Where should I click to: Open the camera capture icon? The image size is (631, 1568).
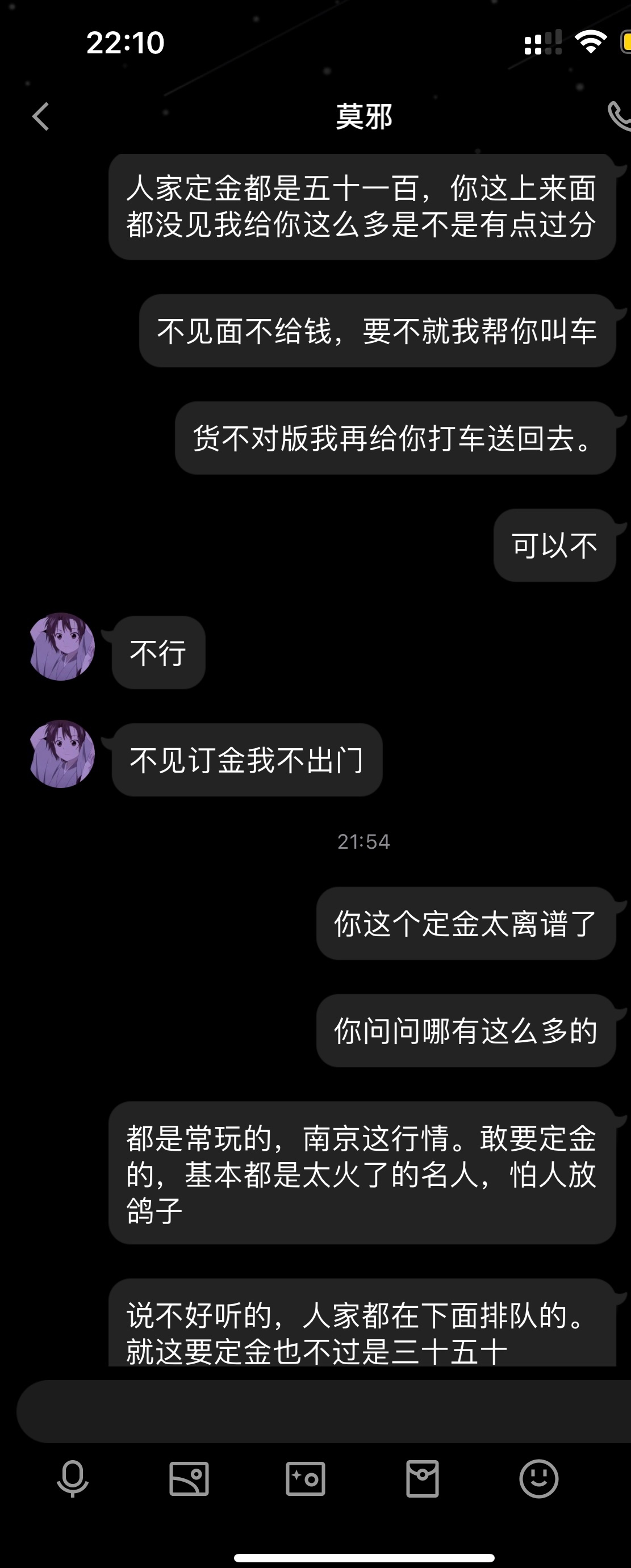305,1478
